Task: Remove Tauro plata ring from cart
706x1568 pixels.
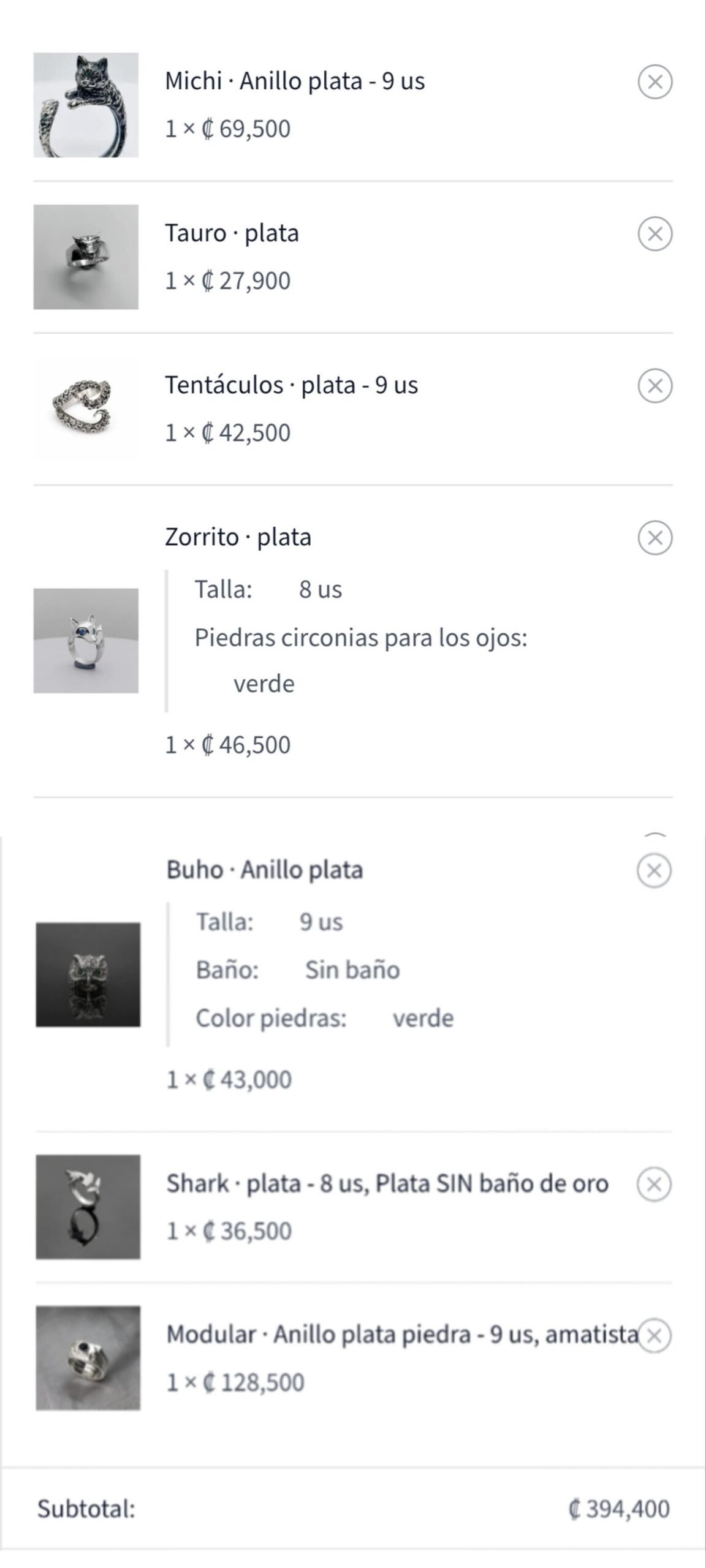Action: (655, 233)
